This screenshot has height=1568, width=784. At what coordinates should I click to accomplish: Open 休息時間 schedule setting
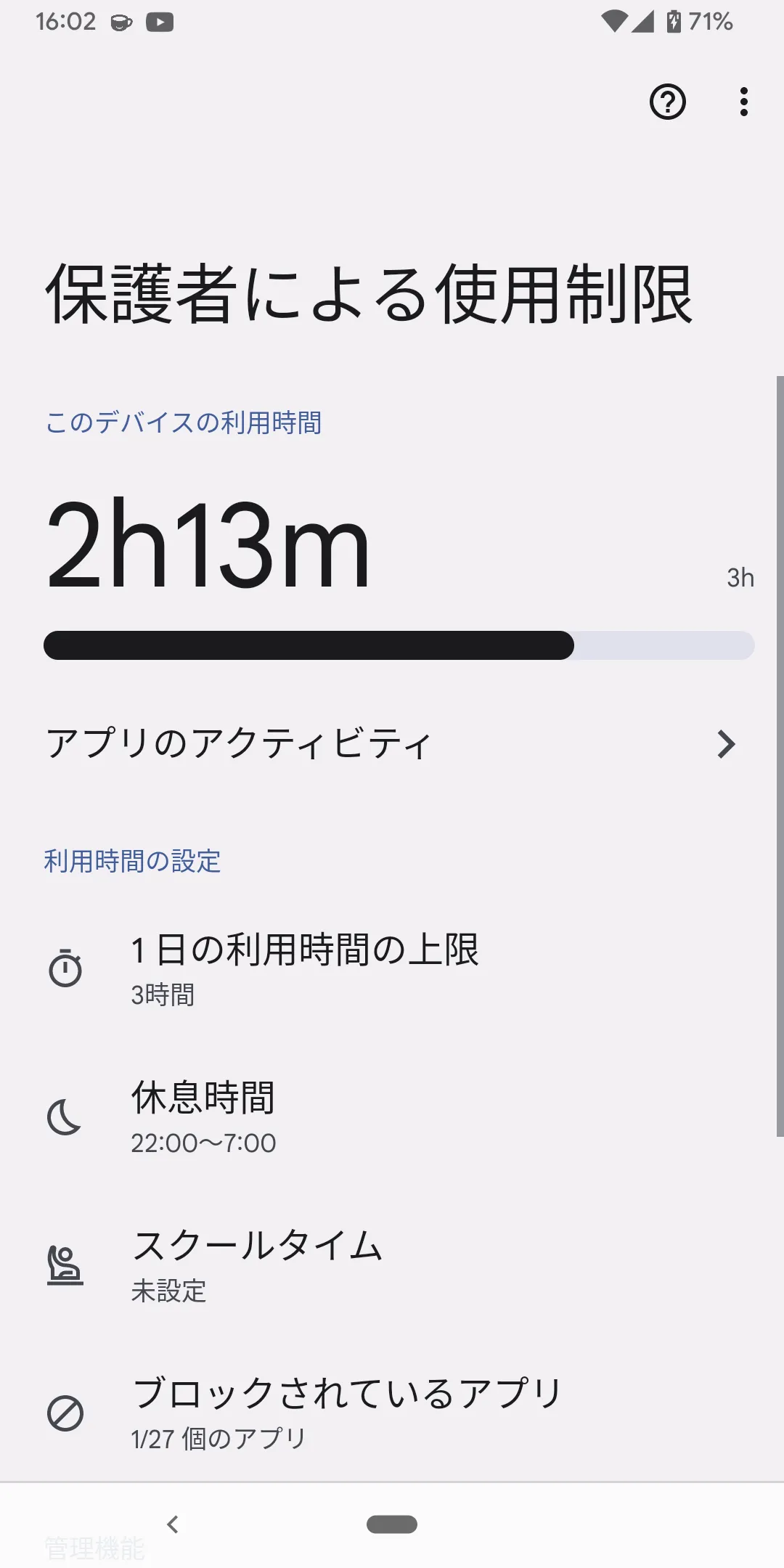(x=392, y=1118)
